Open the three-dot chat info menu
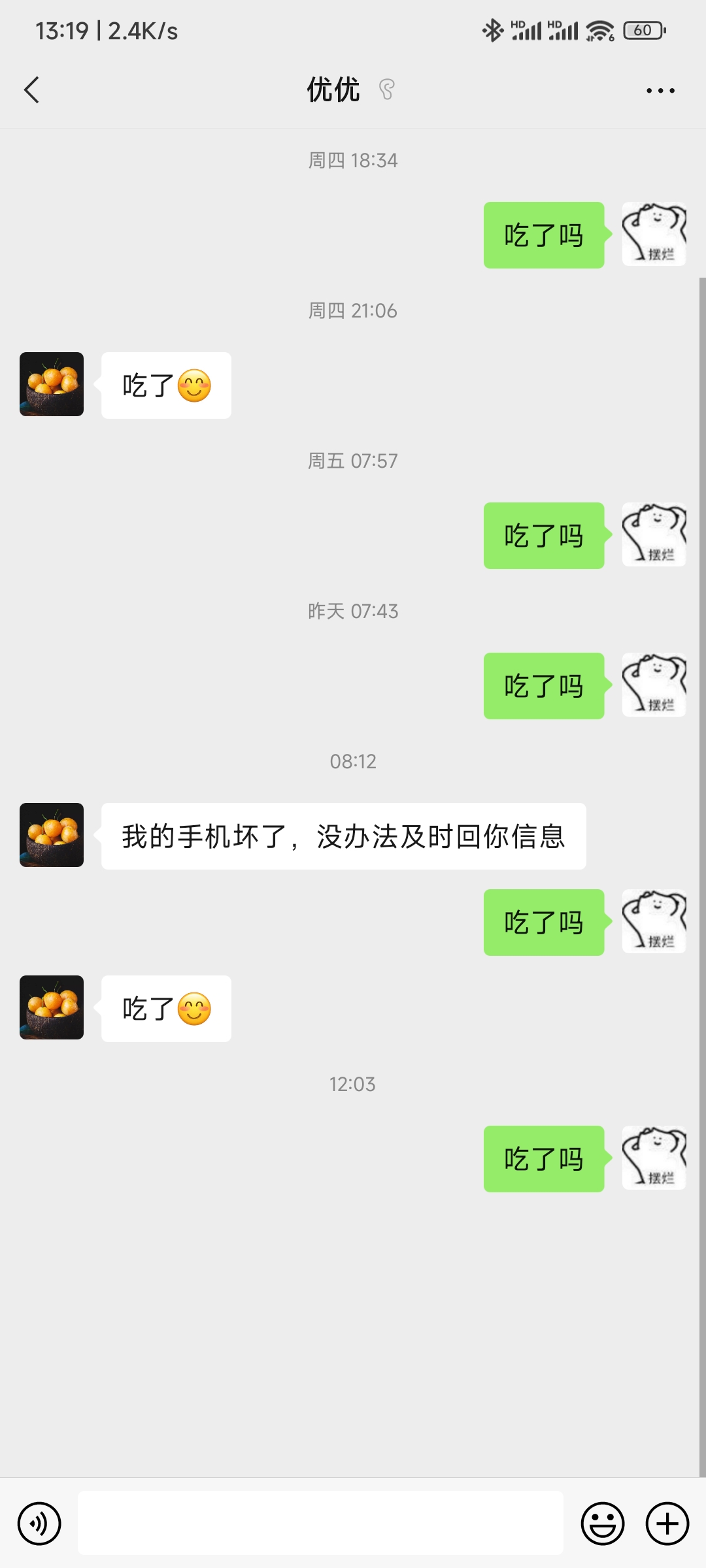706x1568 pixels. point(660,91)
